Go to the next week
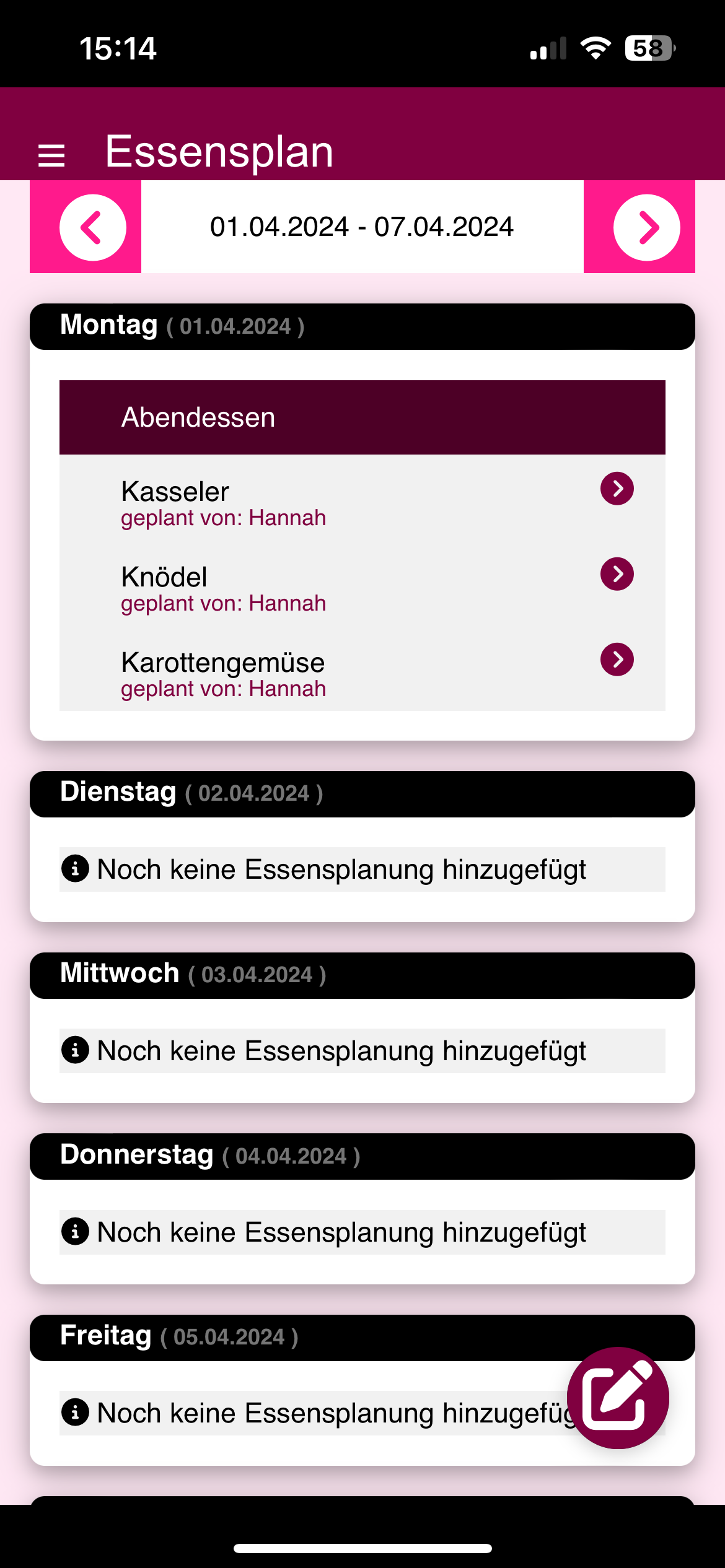Screen dimensions: 725x1568 tap(646, 227)
